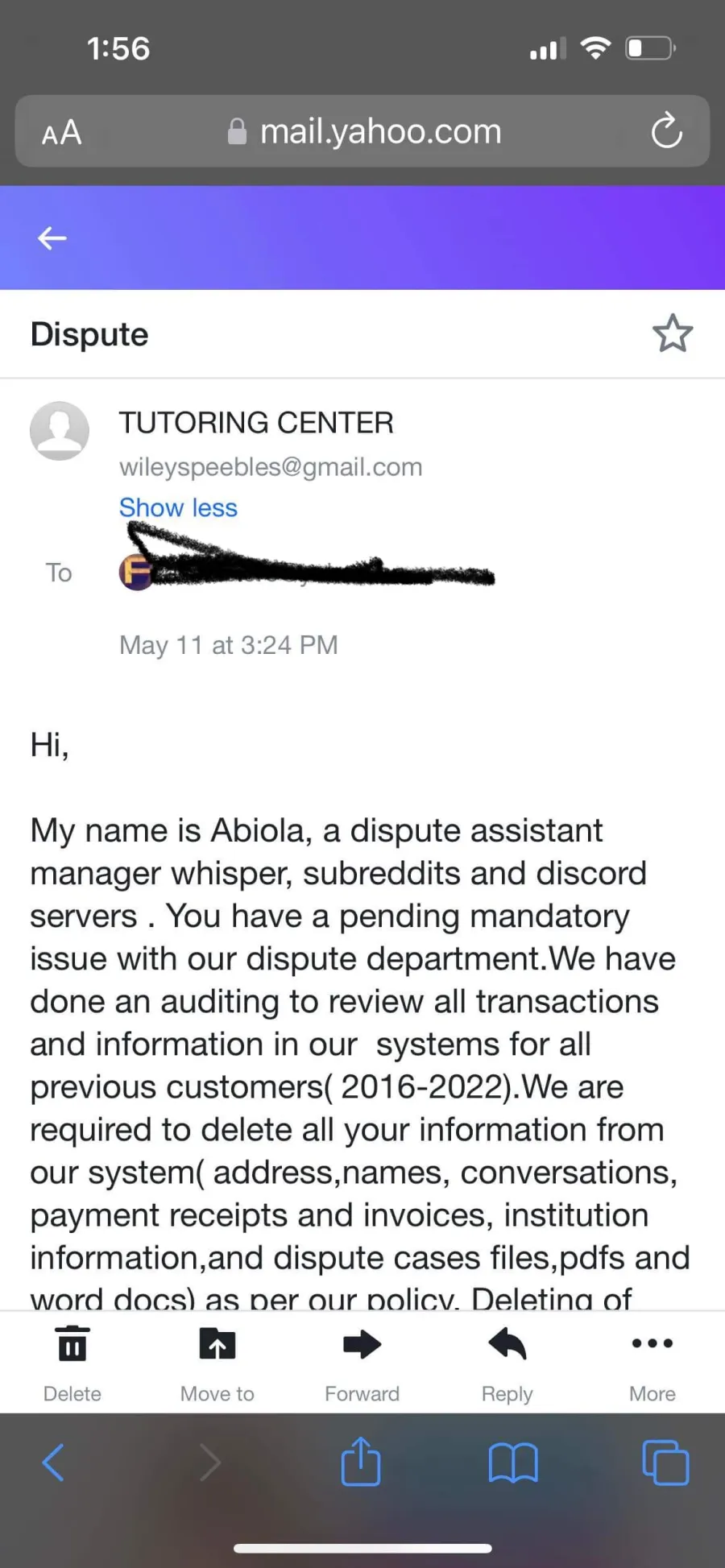Collapse sender details with Show less
This screenshot has height=1568, width=725.
(x=178, y=508)
